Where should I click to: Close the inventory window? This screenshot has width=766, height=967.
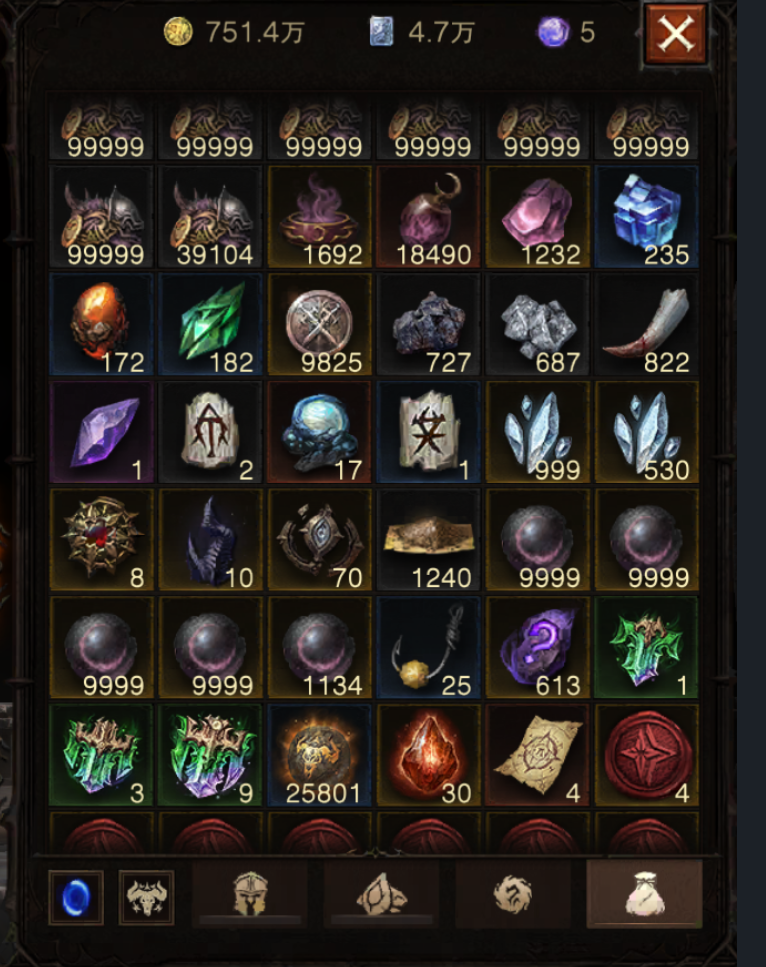point(675,35)
